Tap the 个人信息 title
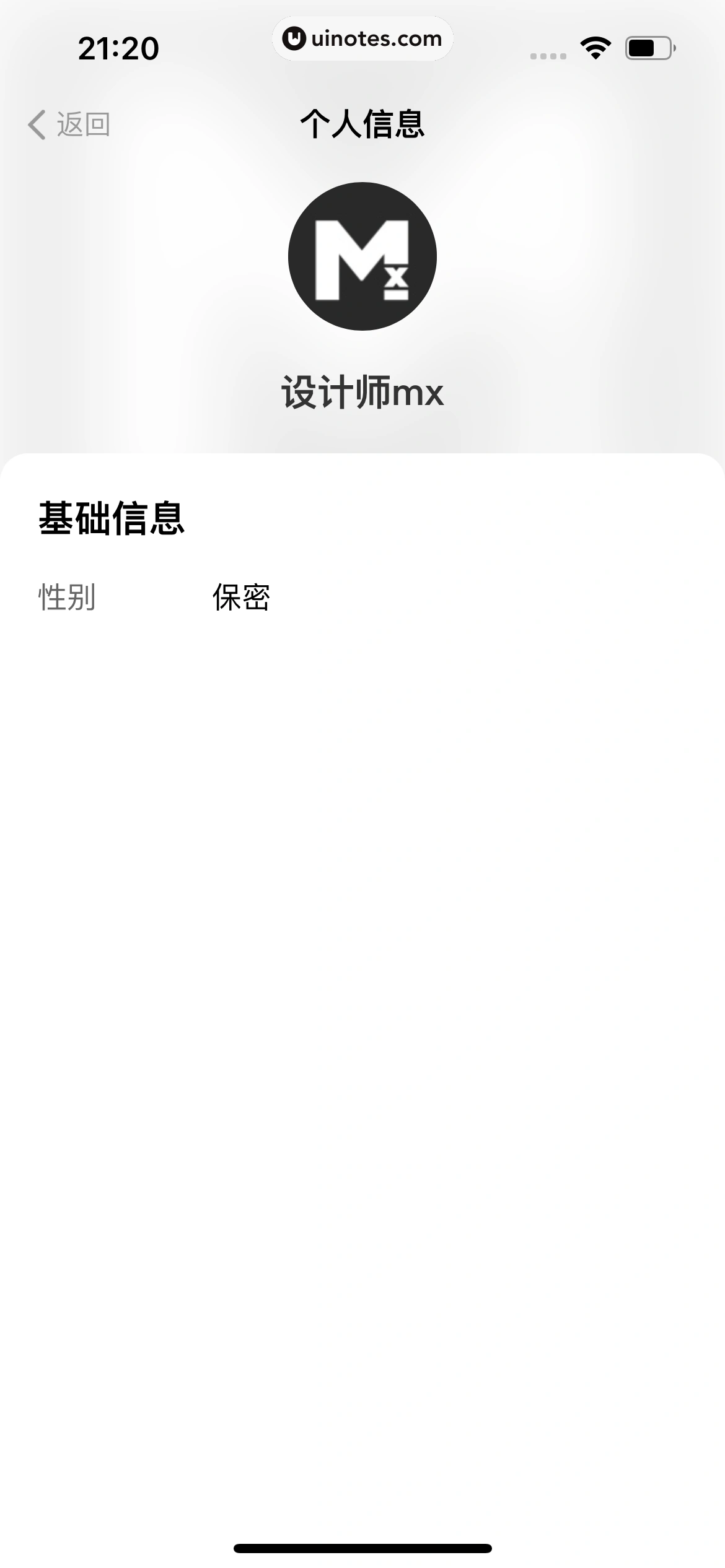This screenshot has width=725, height=1568. (x=362, y=124)
